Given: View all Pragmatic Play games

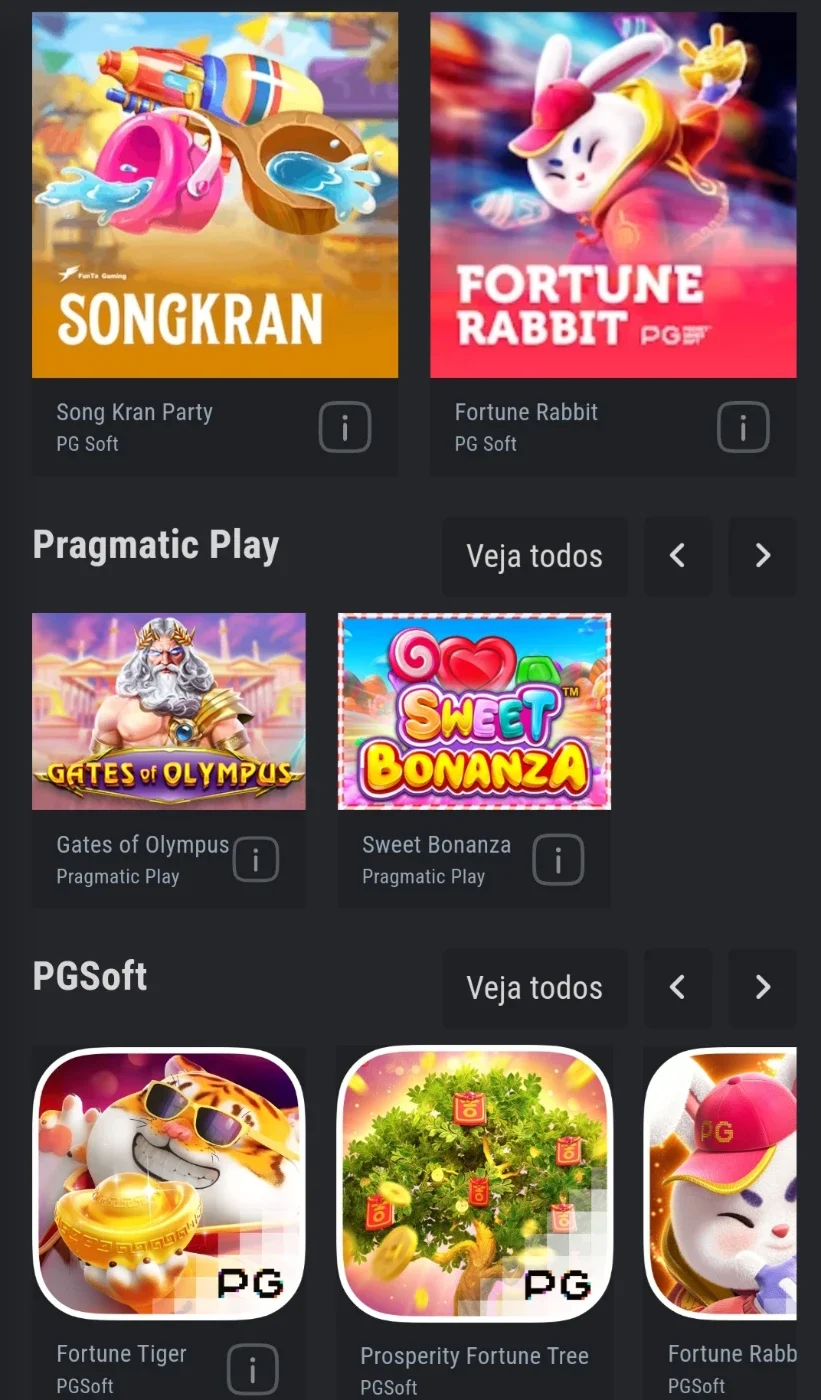Looking at the screenshot, I should pyautogui.click(x=535, y=556).
